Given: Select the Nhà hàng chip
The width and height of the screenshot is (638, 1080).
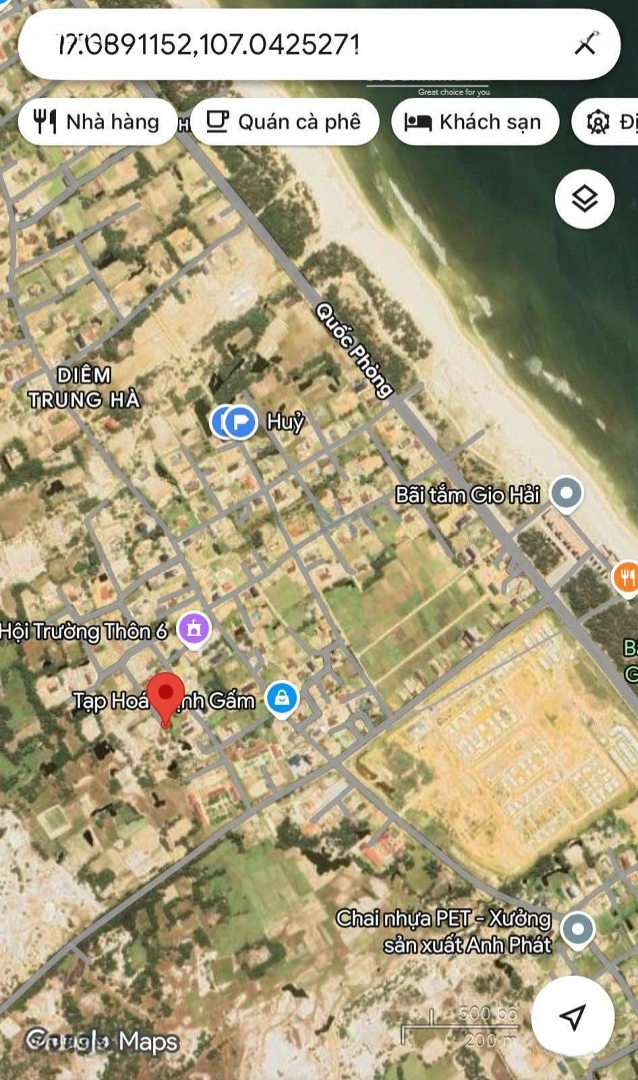Looking at the screenshot, I should (97, 122).
